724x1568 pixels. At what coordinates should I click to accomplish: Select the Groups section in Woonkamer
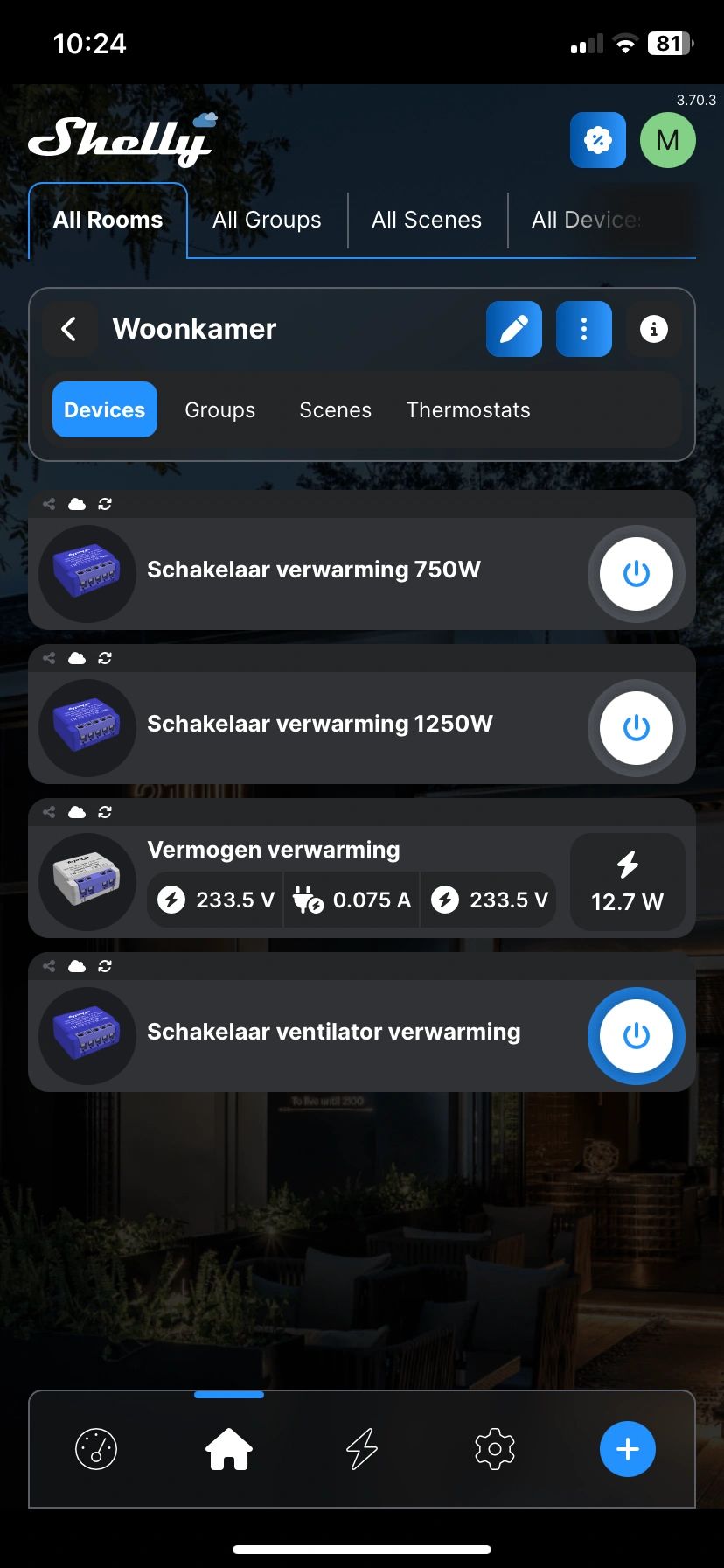(x=220, y=409)
